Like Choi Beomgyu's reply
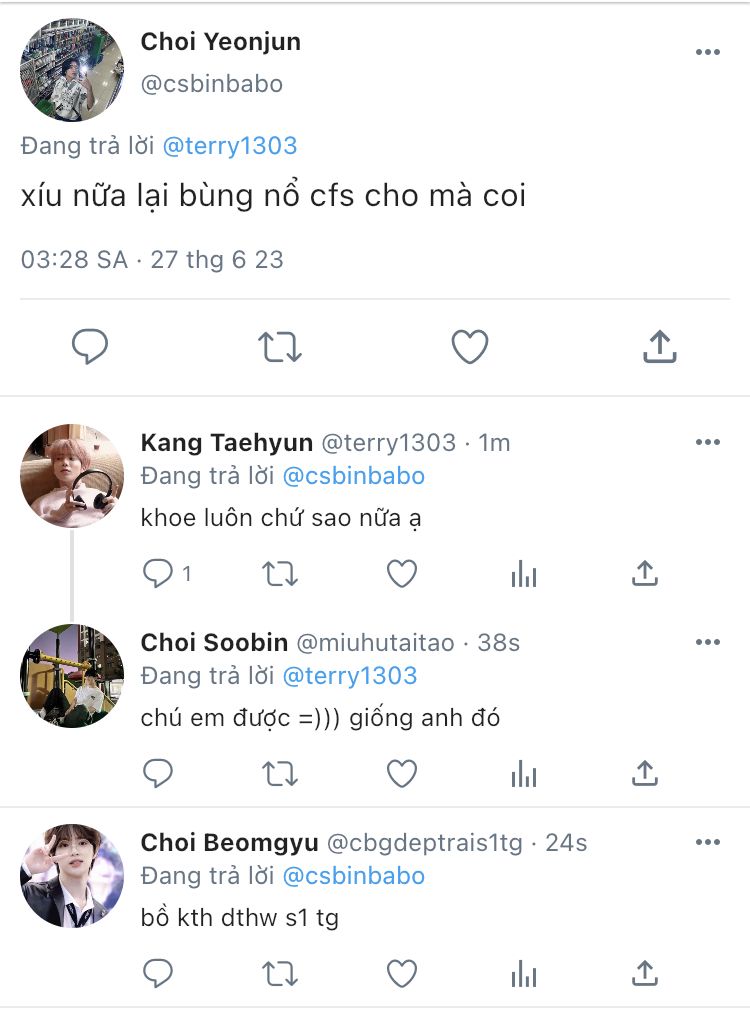750x1022 pixels. [x=401, y=974]
